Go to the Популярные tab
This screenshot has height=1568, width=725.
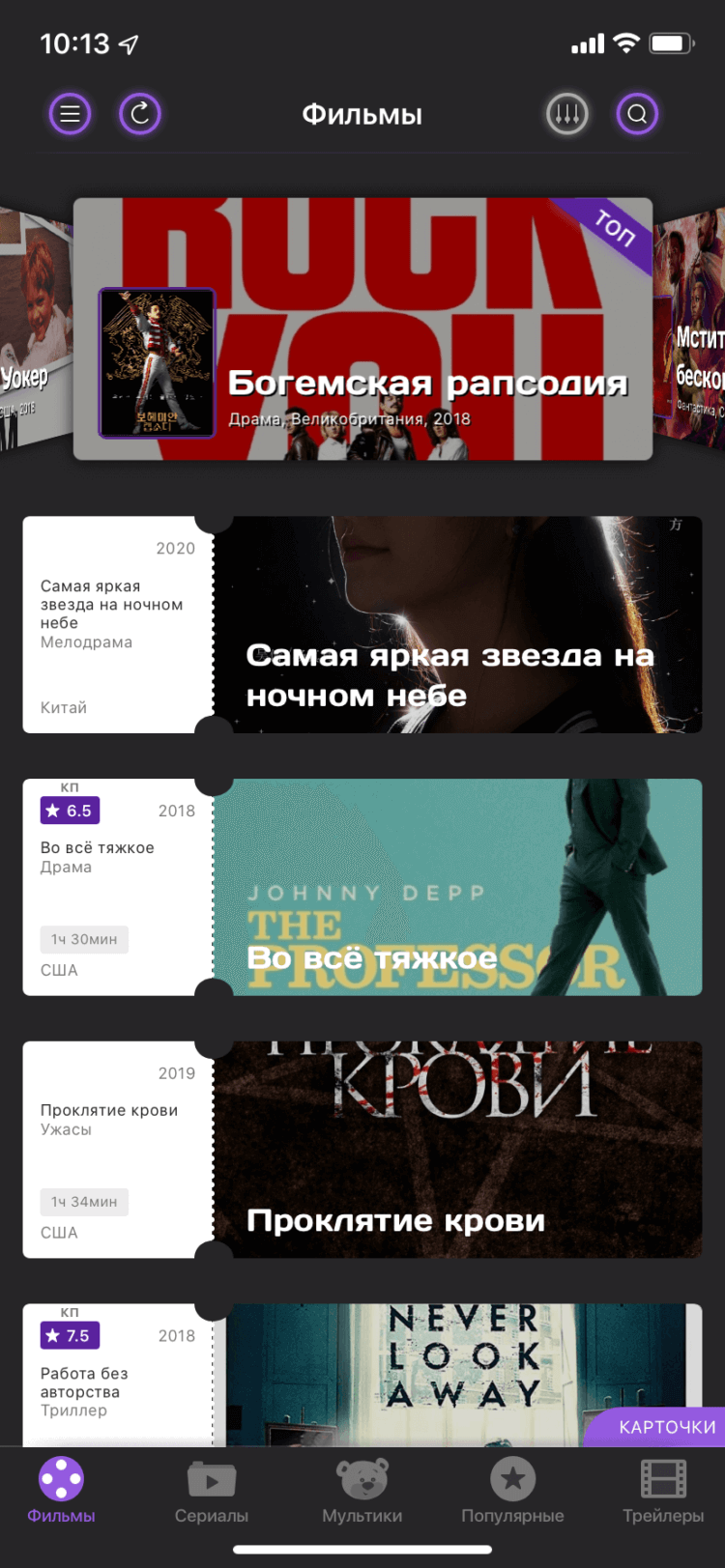pyautogui.click(x=512, y=1490)
